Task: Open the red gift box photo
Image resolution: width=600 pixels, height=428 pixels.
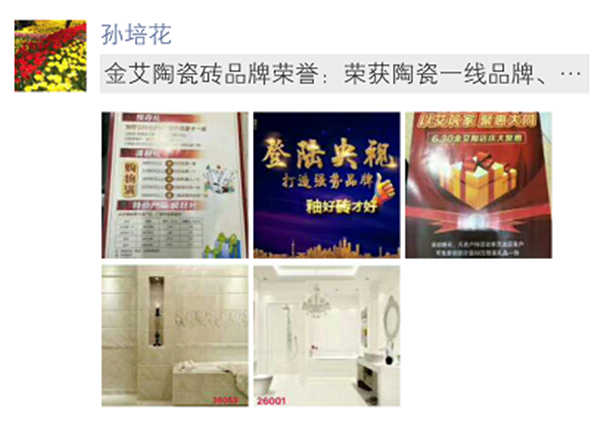Action: pos(478,184)
